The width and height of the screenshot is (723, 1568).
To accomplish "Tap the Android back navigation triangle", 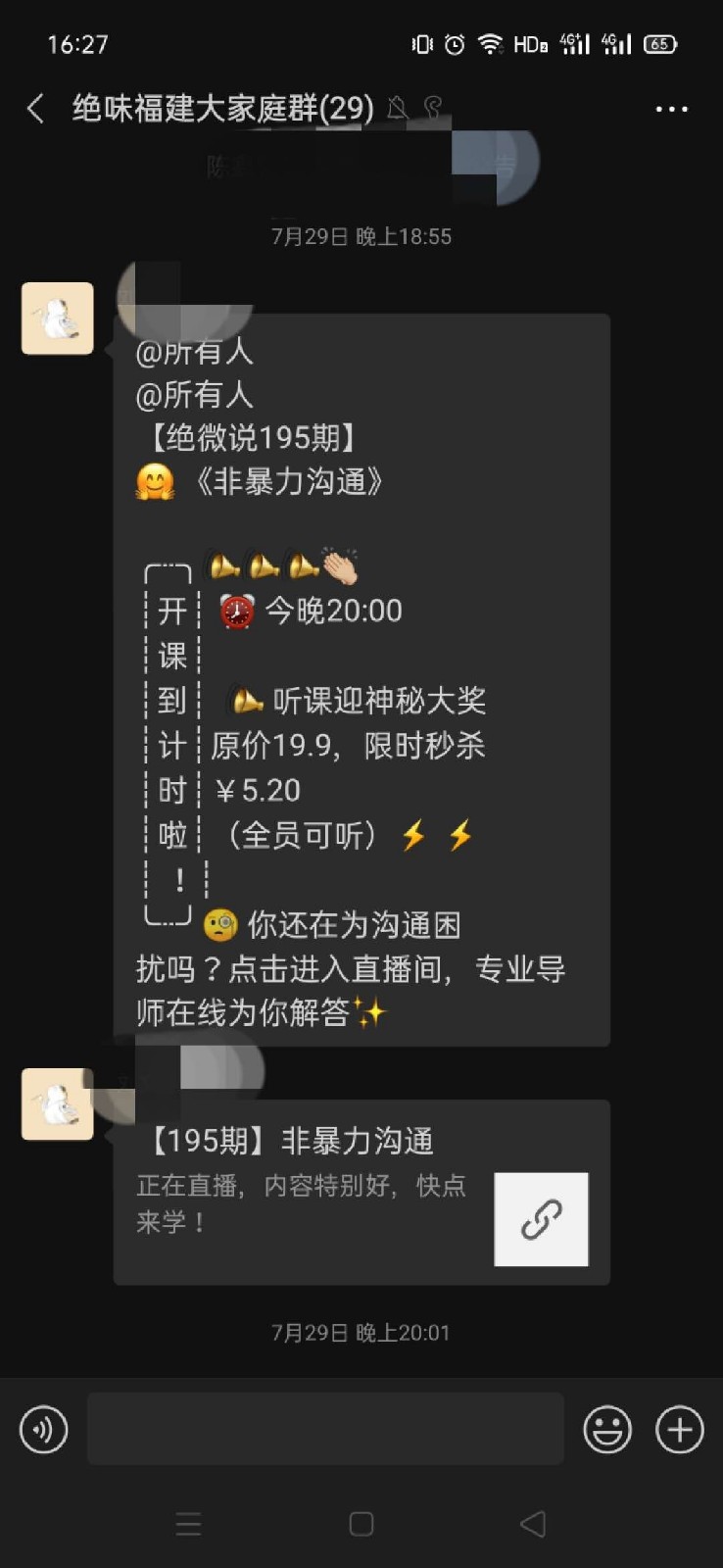I will [530, 1524].
